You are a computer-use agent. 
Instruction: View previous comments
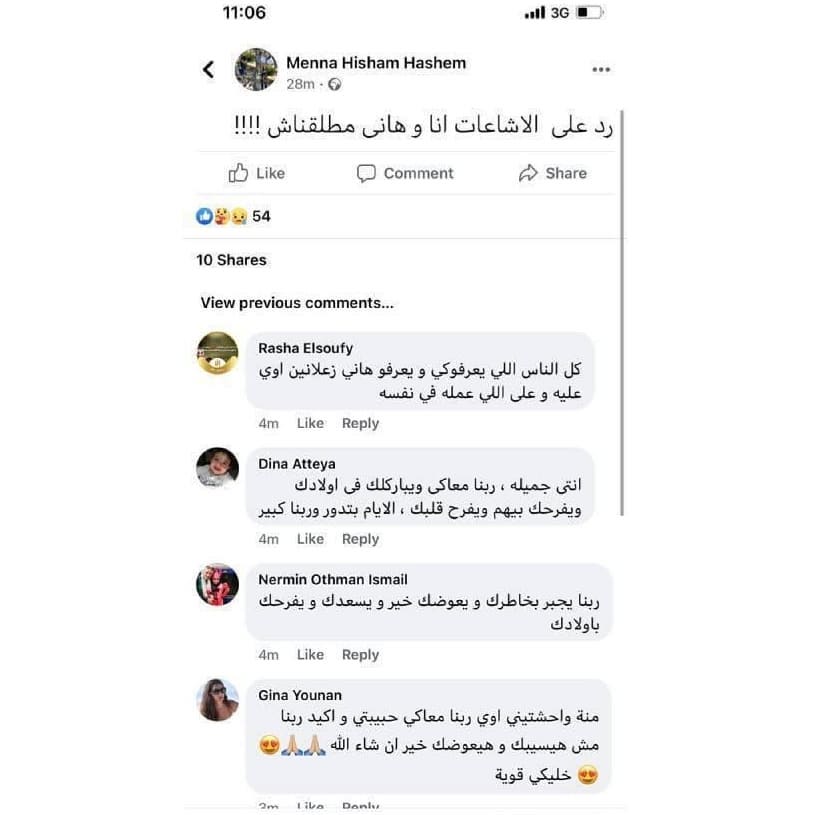point(297,303)
